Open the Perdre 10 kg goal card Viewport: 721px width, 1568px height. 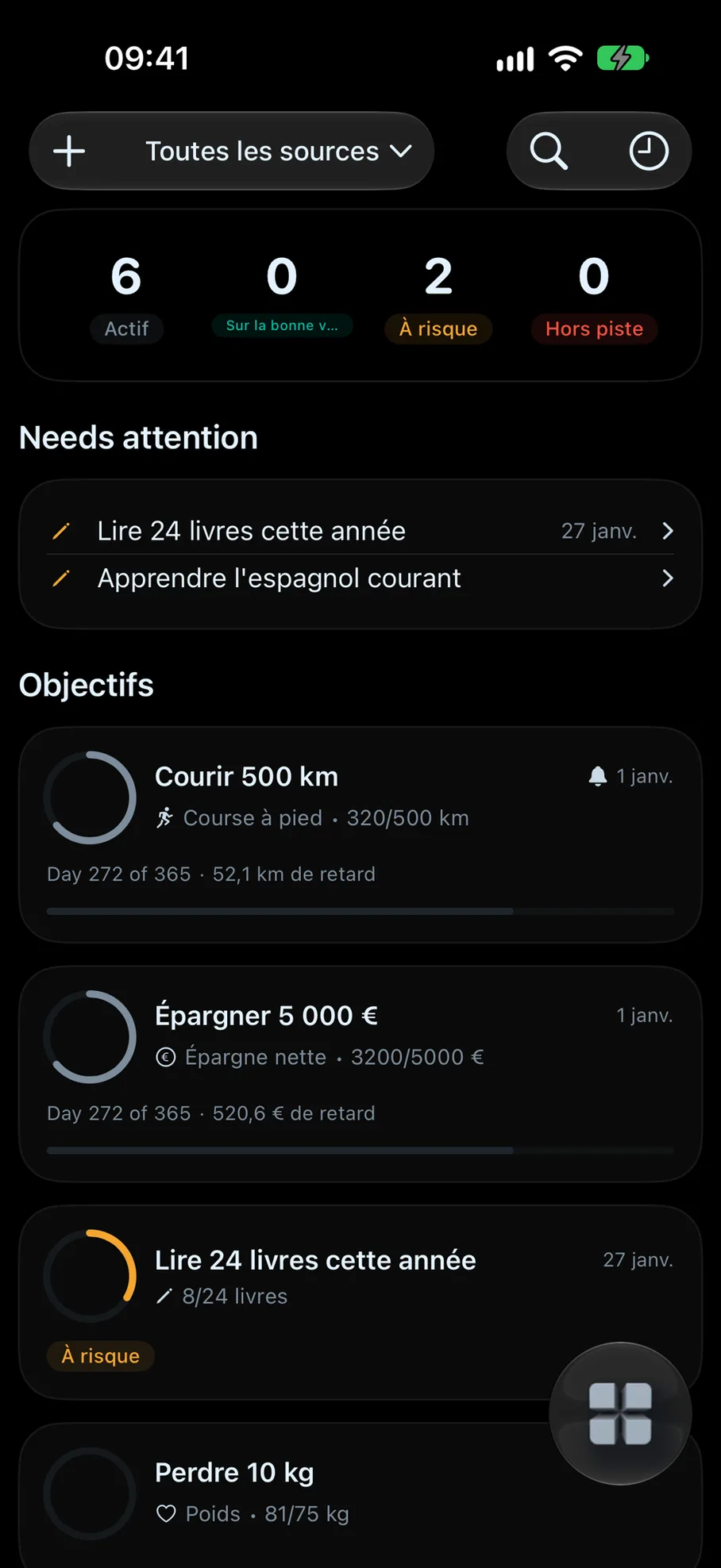[360, 1495]
